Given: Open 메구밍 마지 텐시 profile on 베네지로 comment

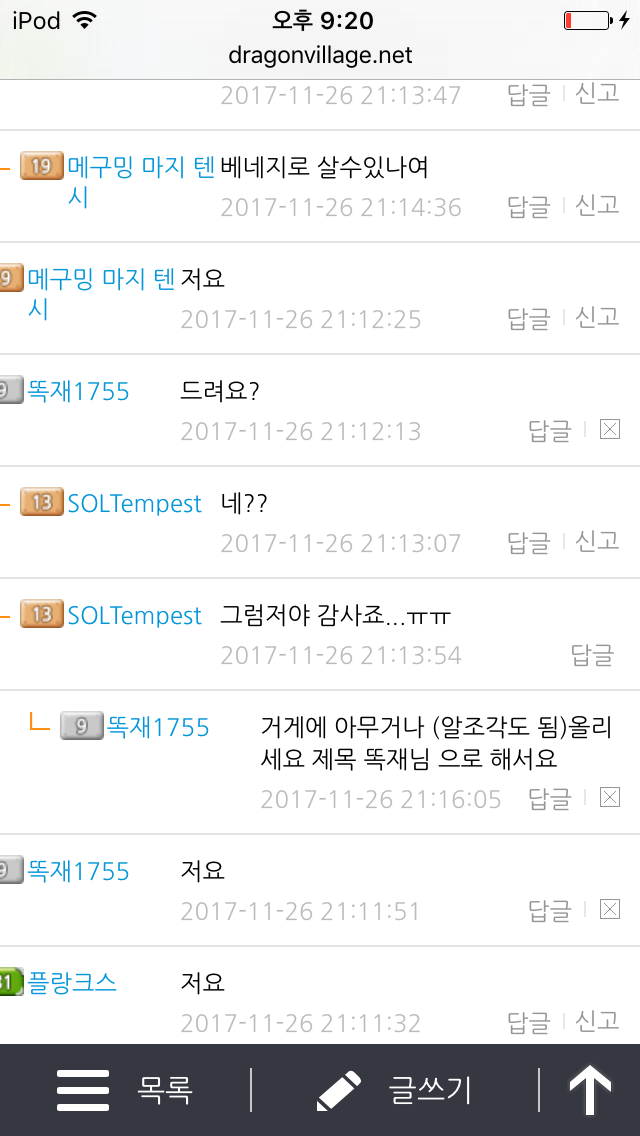Looking at the screenshot, I should (x=140, y=167).
